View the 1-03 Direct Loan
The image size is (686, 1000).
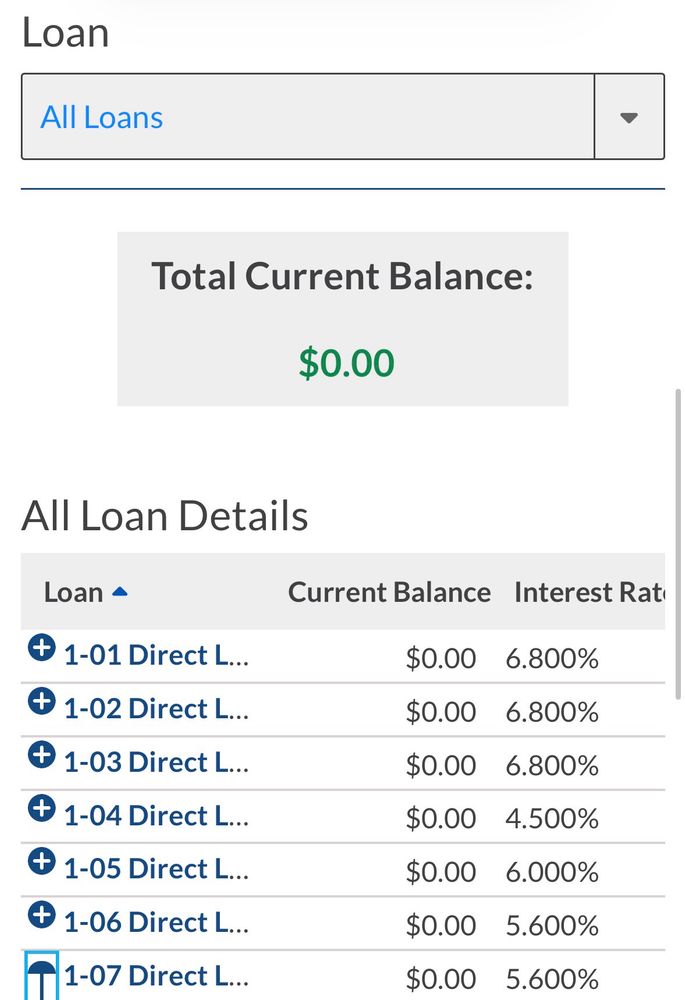(x=155, y=763)
